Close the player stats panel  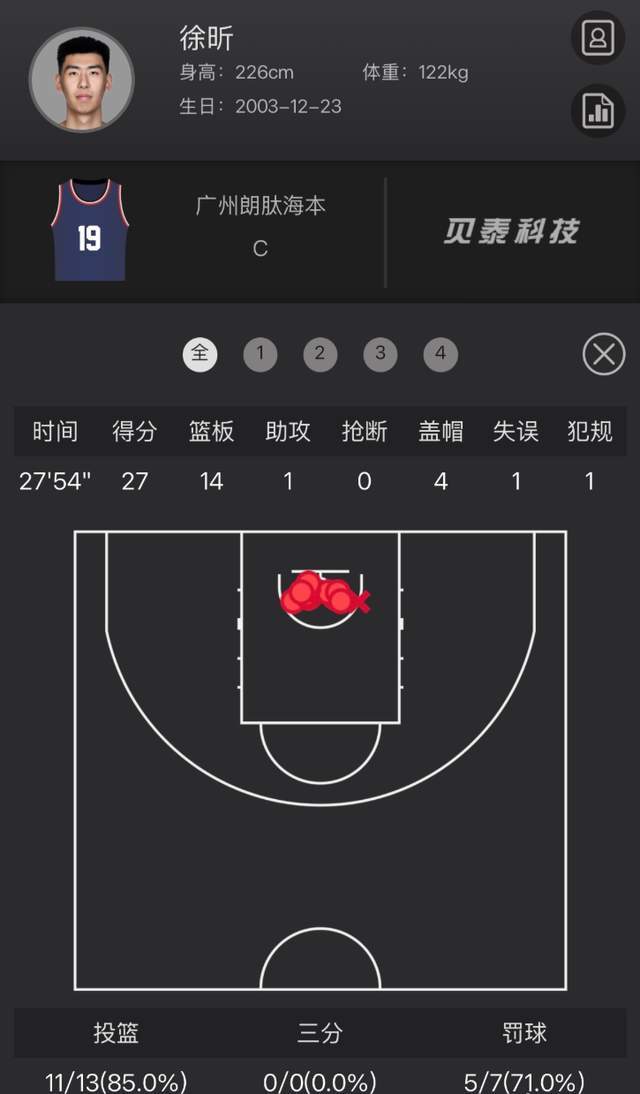coord(604,354)
